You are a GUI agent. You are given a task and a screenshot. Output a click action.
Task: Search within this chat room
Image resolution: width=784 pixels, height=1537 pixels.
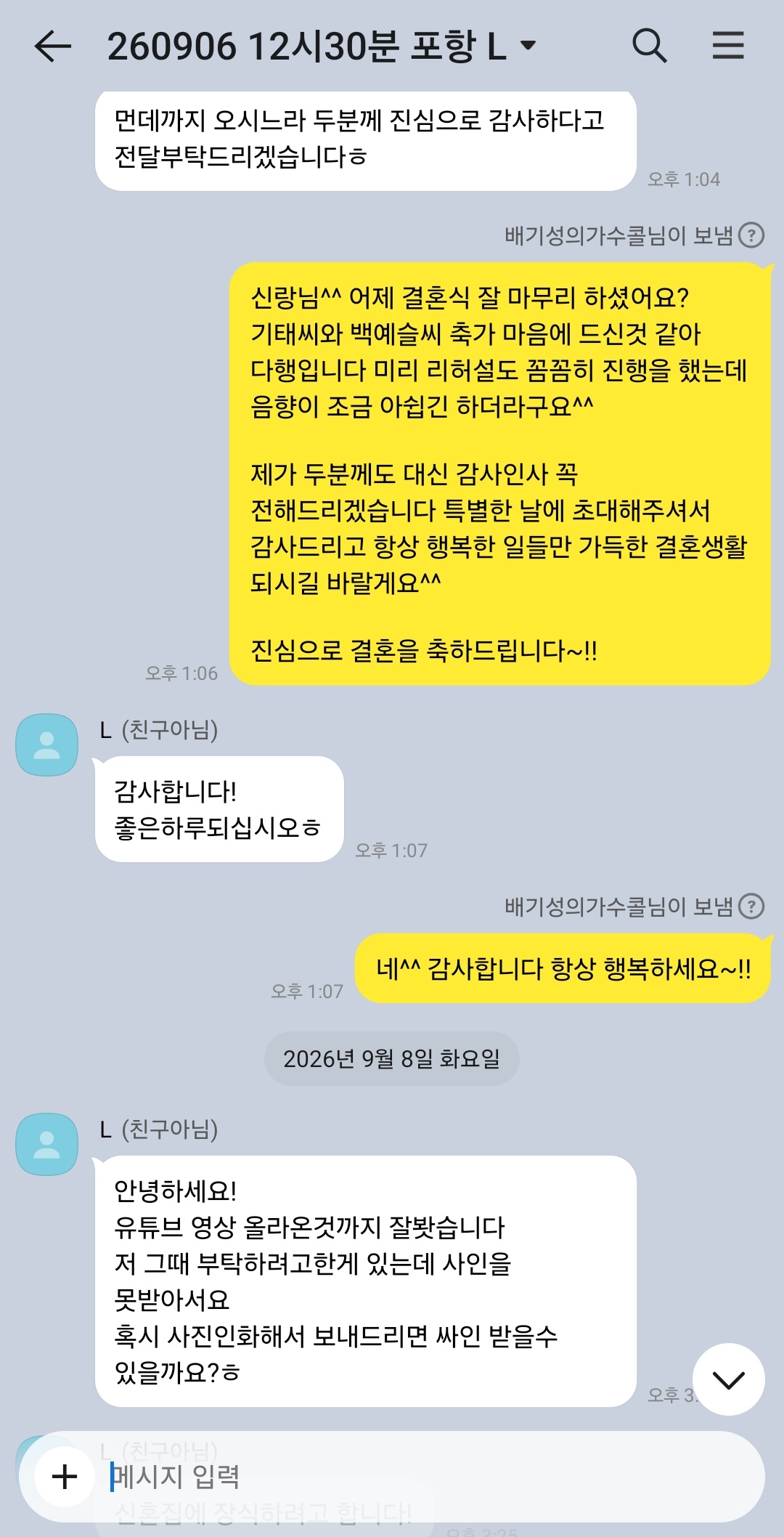(x=649, y=46)
